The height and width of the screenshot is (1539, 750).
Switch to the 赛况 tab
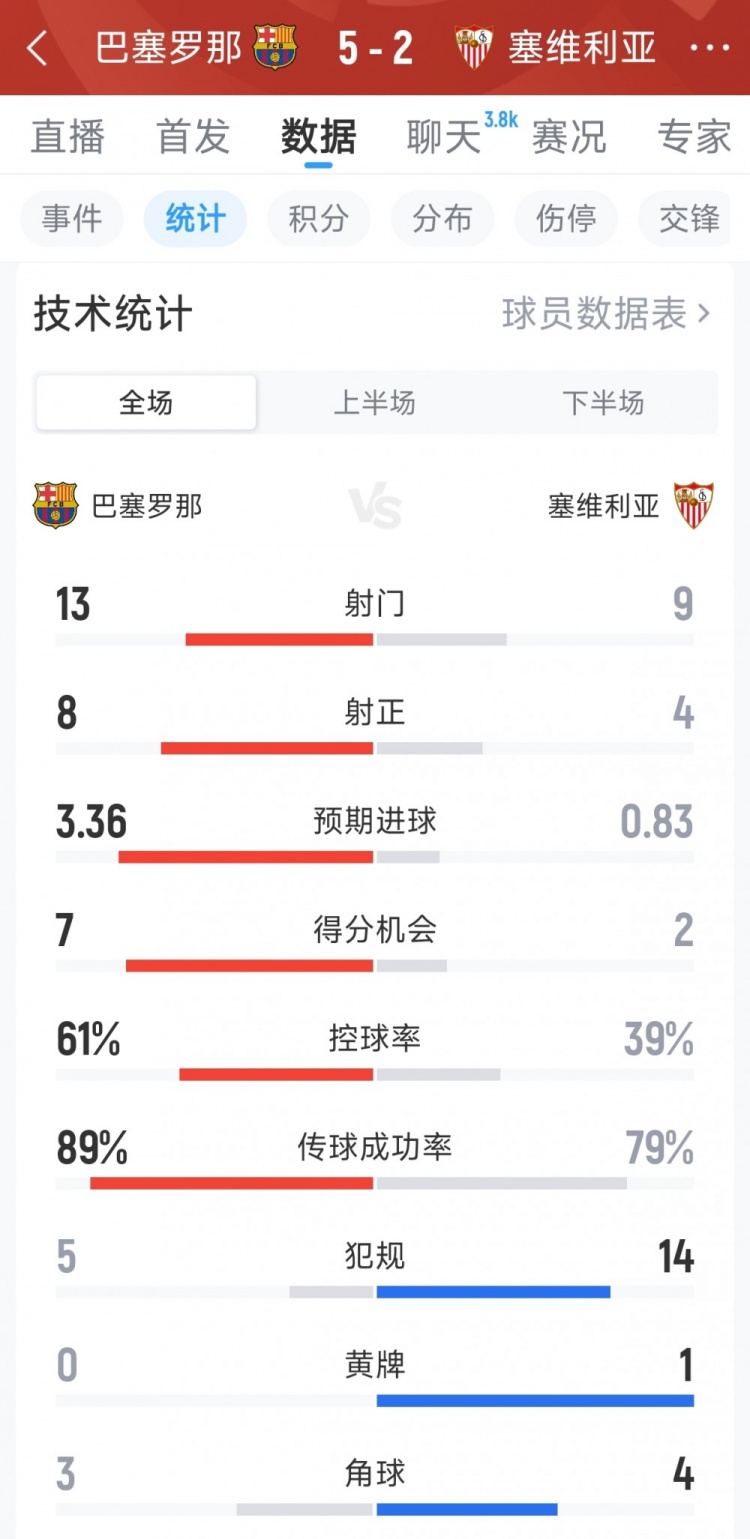click(x=569, y=137)
